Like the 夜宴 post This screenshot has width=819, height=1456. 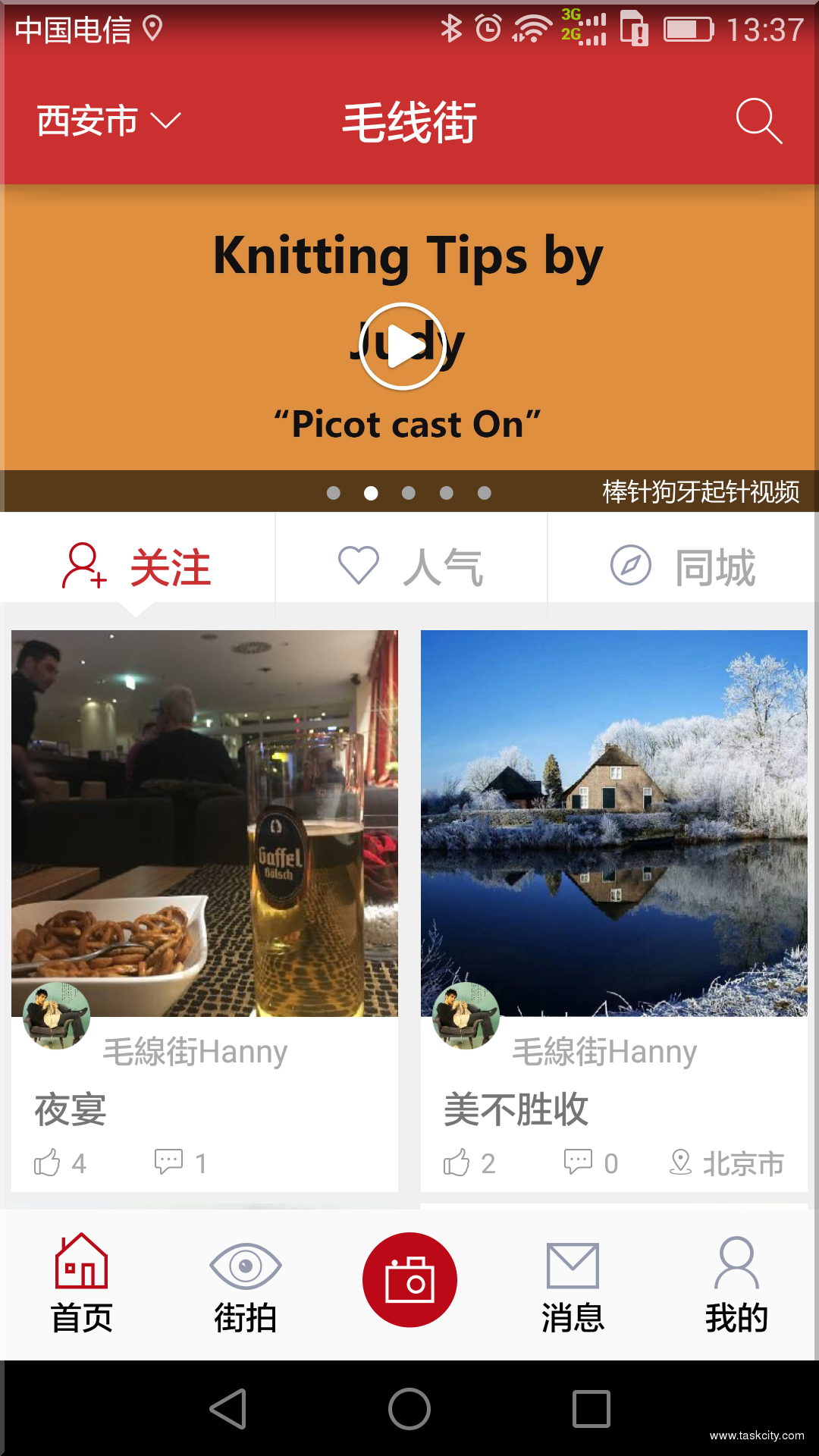click(48, 1162)
